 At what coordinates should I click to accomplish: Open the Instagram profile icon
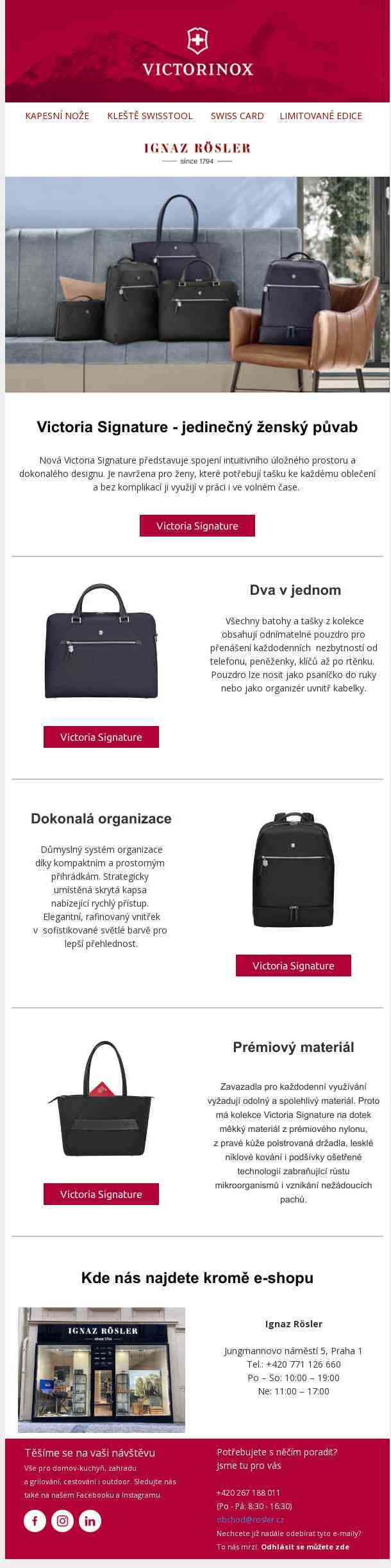pos(62,1521)
